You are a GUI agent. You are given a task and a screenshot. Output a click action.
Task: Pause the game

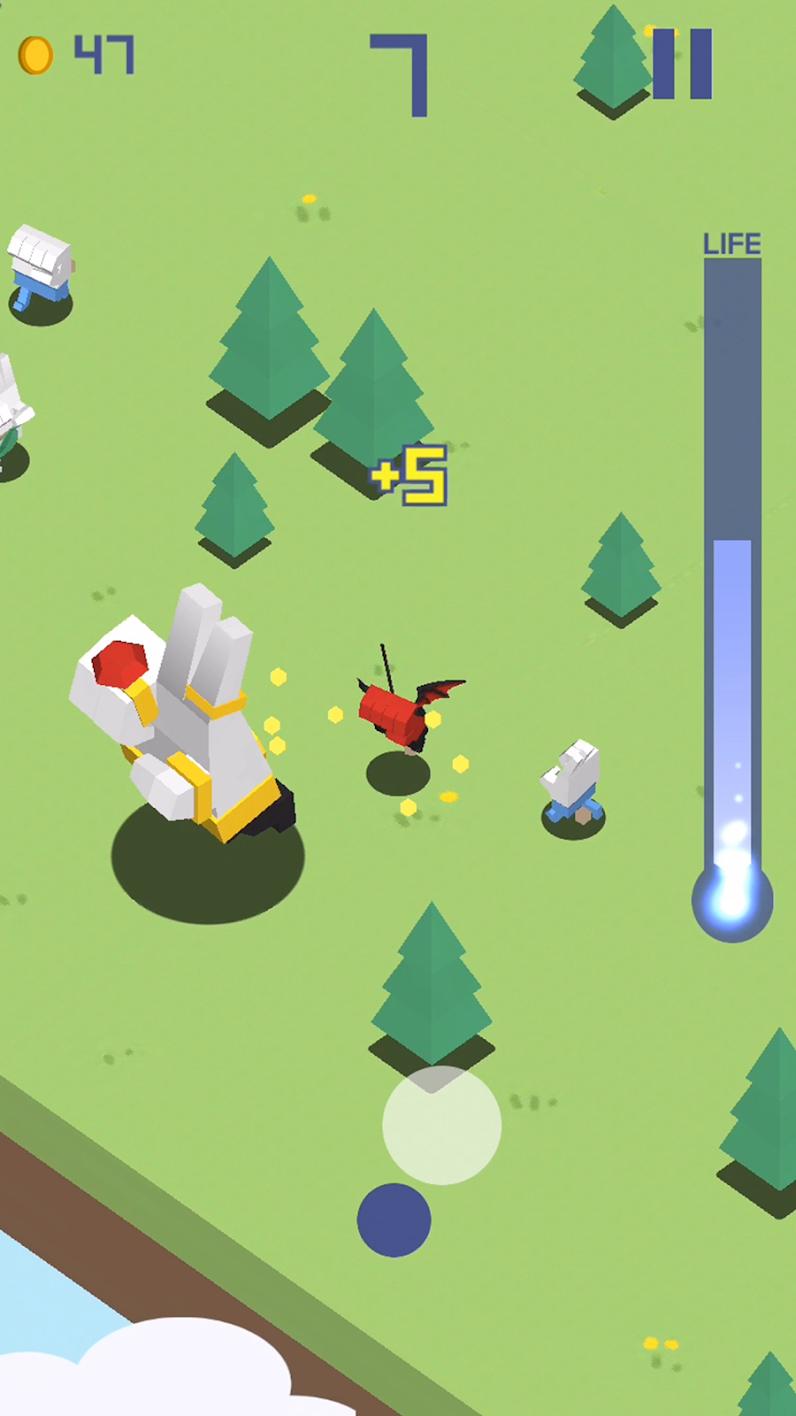pos(682,64)
